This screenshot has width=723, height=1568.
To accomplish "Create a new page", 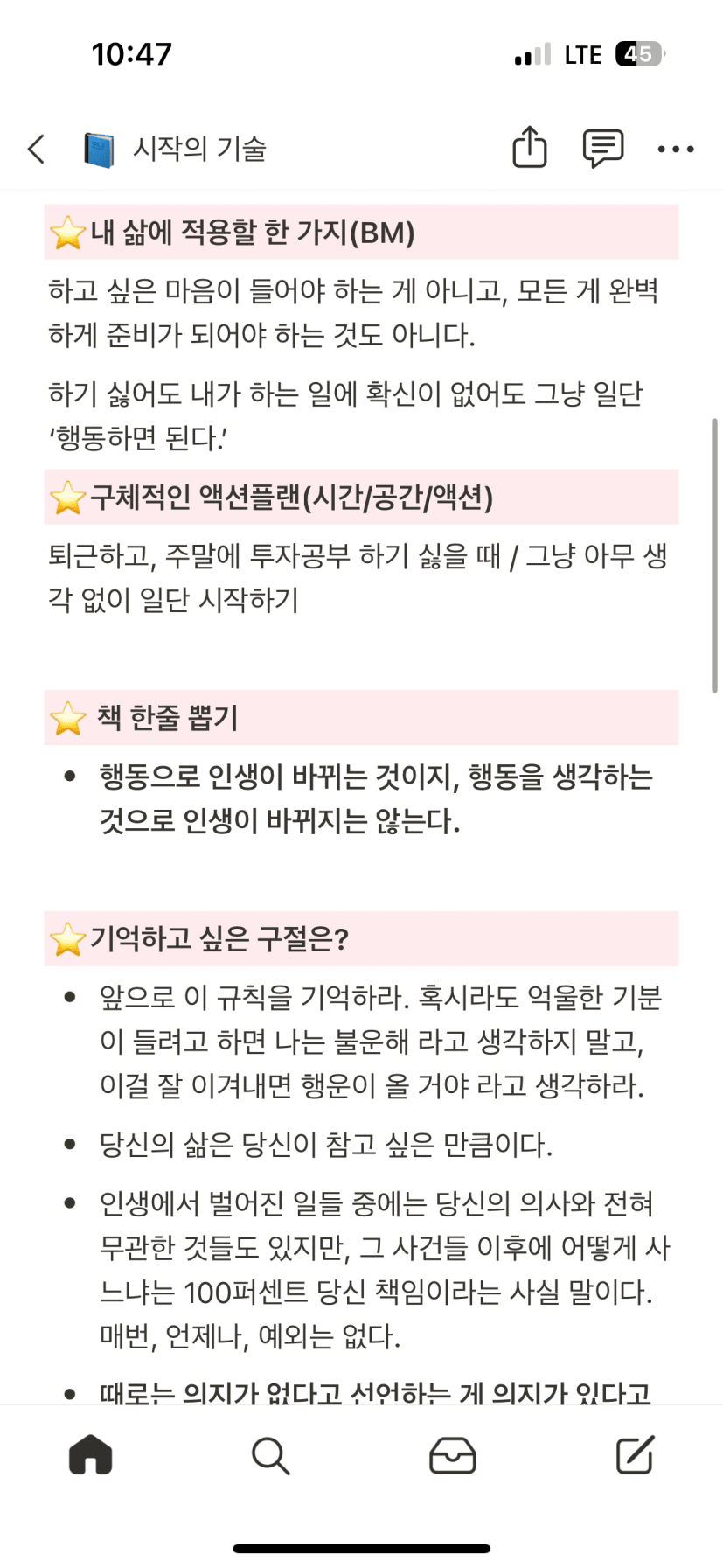I will (635, 1455).
